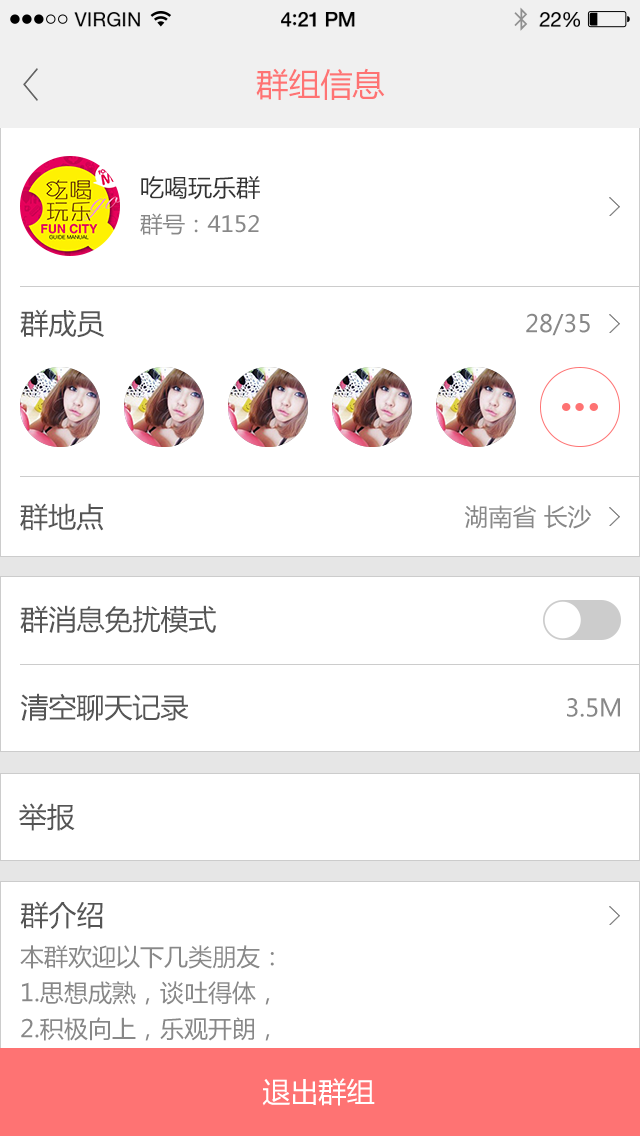Open the 举报 report row

320,817
